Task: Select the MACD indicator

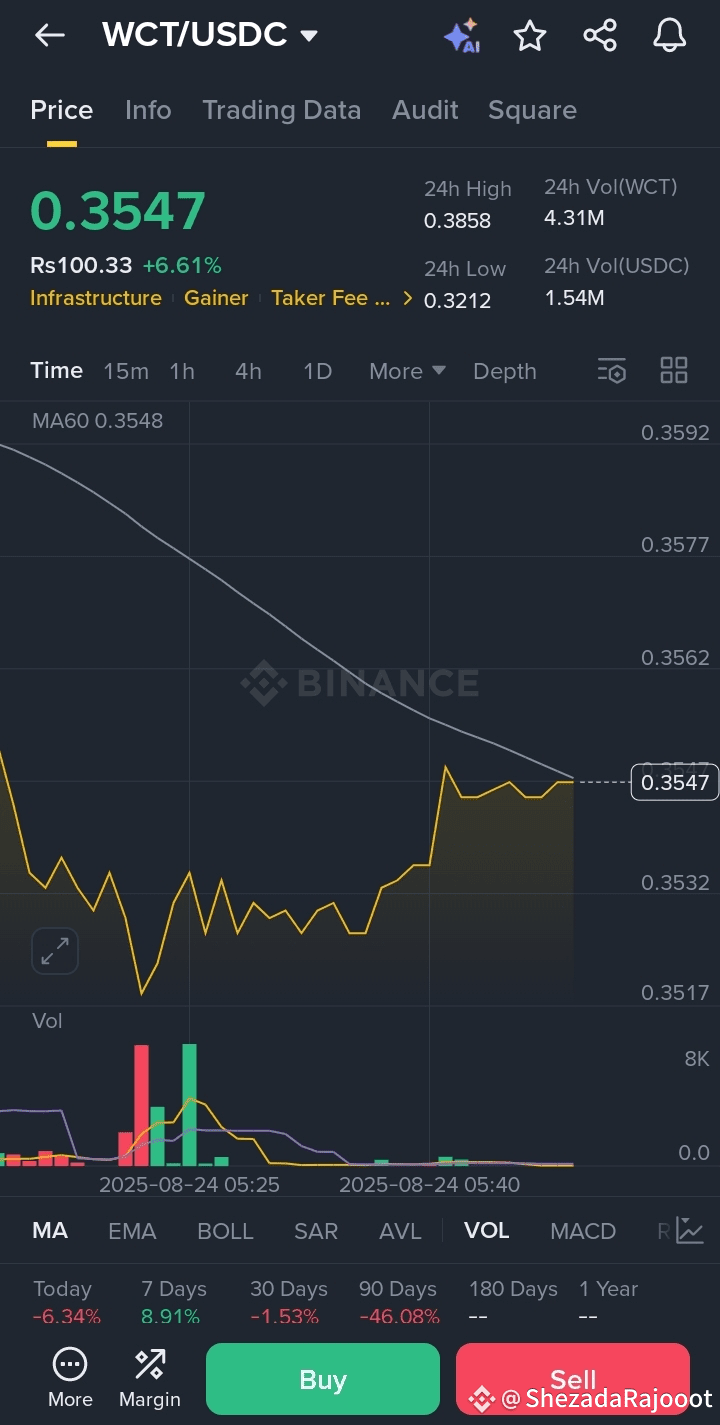Action: click(x=583, y=1231)
